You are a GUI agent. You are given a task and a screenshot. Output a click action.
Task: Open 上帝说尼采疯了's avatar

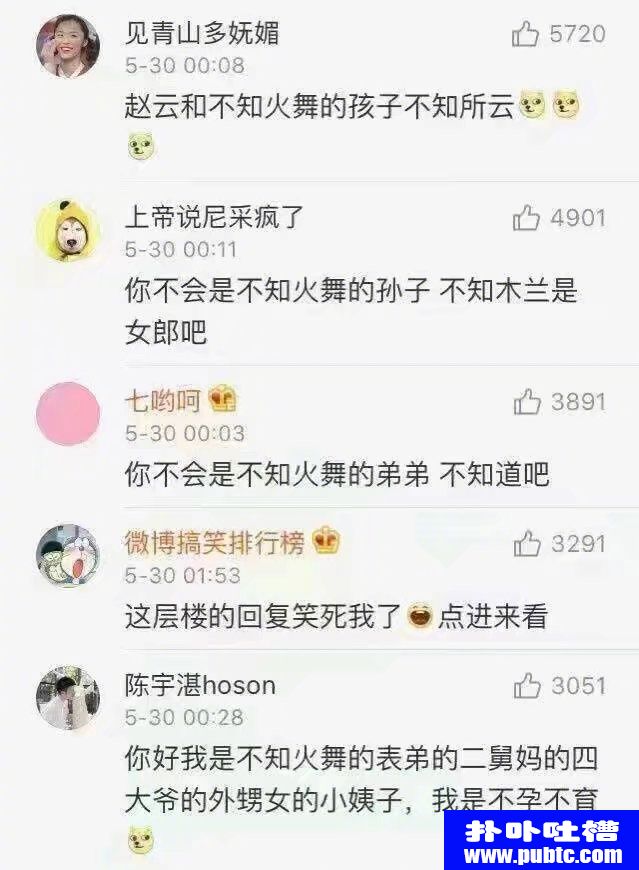(68, 230)
